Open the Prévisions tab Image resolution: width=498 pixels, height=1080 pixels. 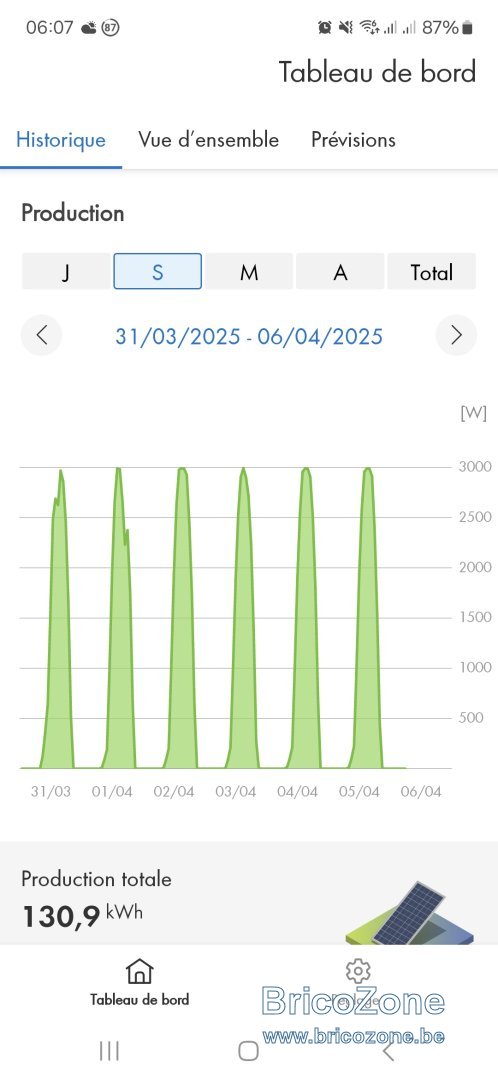353,140
